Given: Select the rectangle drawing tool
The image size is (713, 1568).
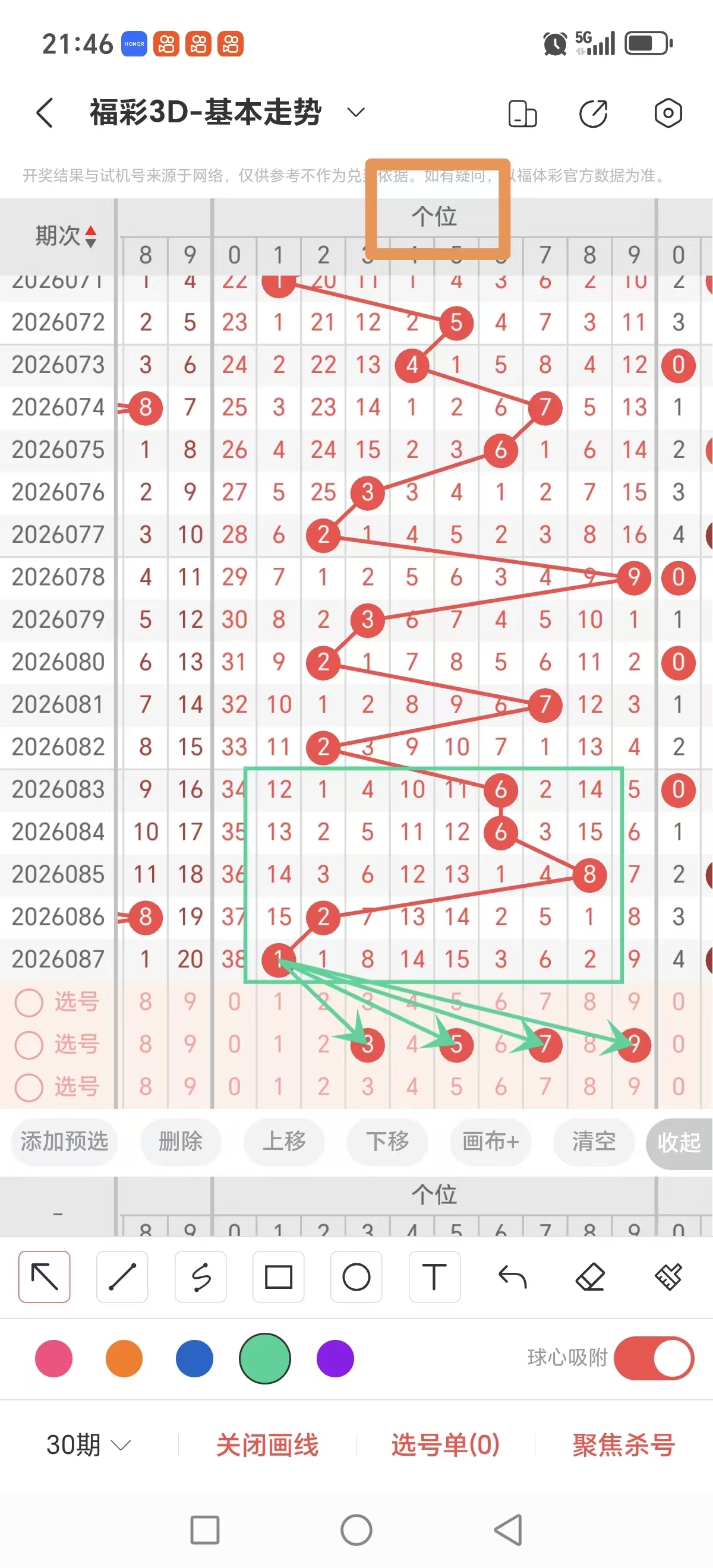Looking at the screenshot, I should tap(278, 1276).
